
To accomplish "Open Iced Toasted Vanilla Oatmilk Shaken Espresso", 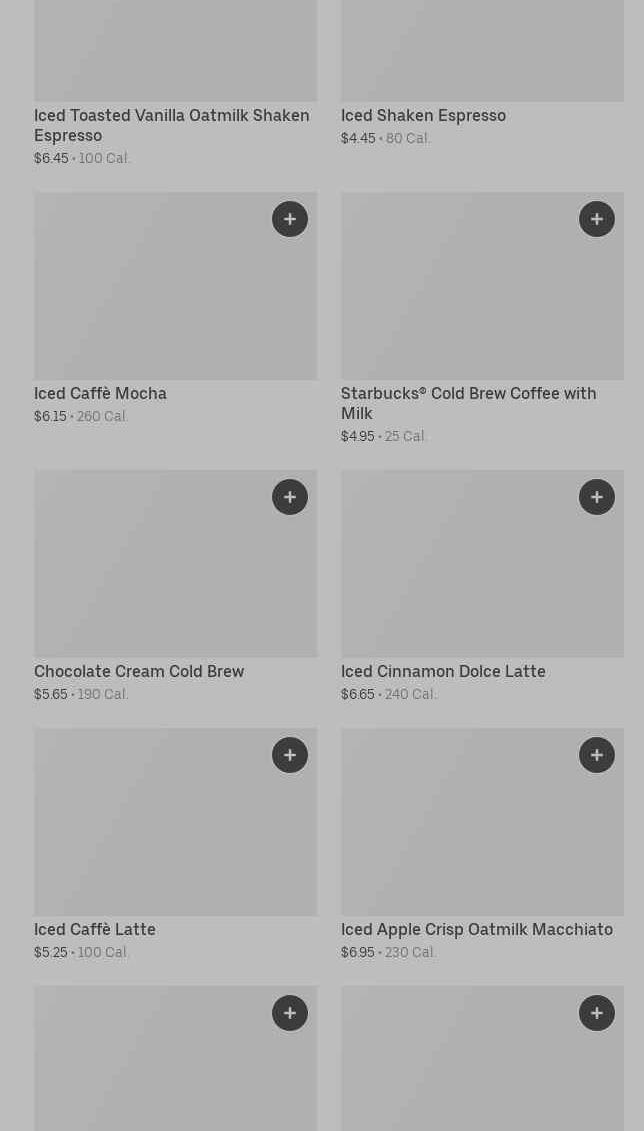I will coord(171,125).
